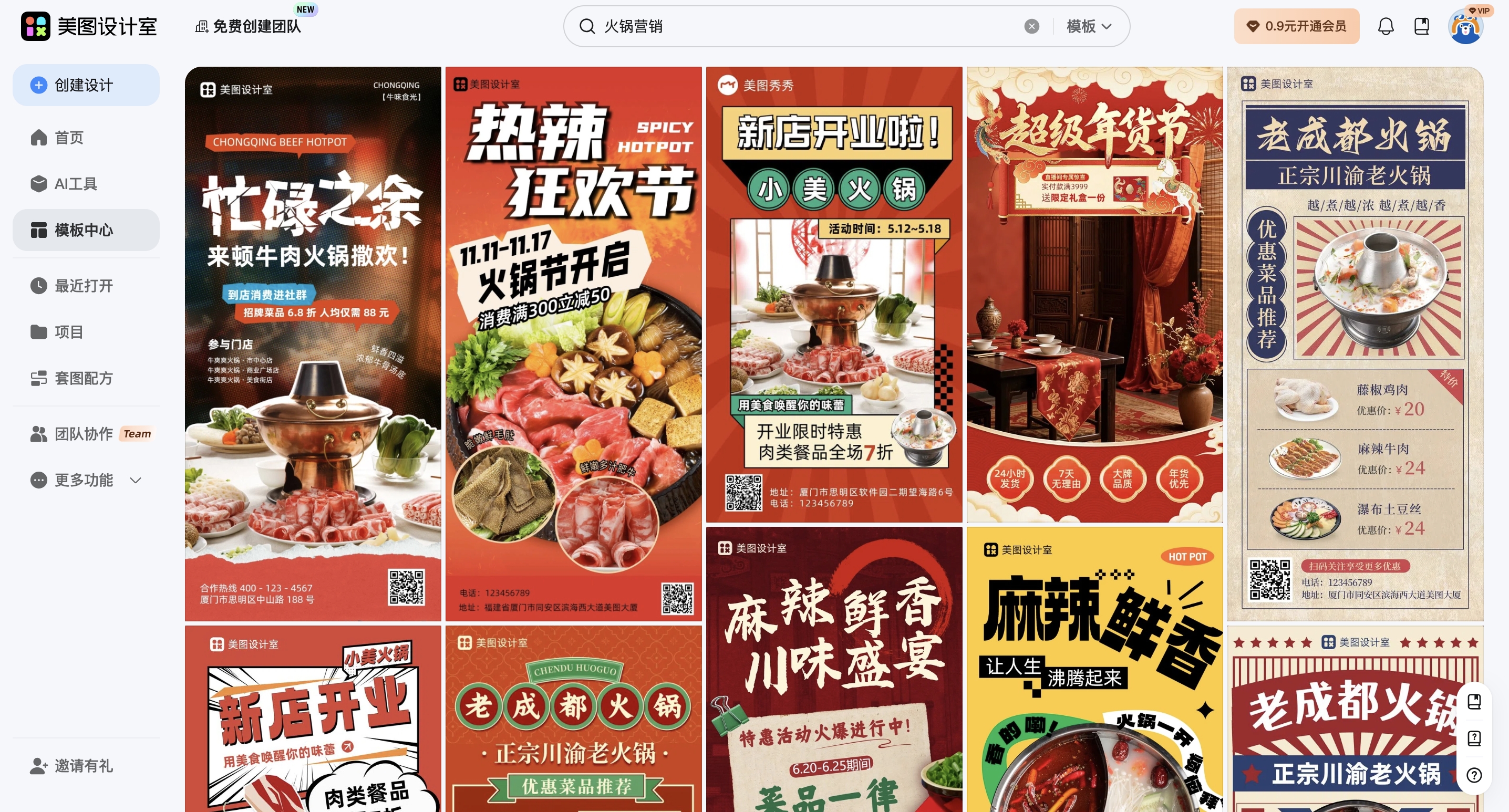Screen dimensions: 1509x812
Task: Open 邀请有礼 invite page
Action: 83,766
